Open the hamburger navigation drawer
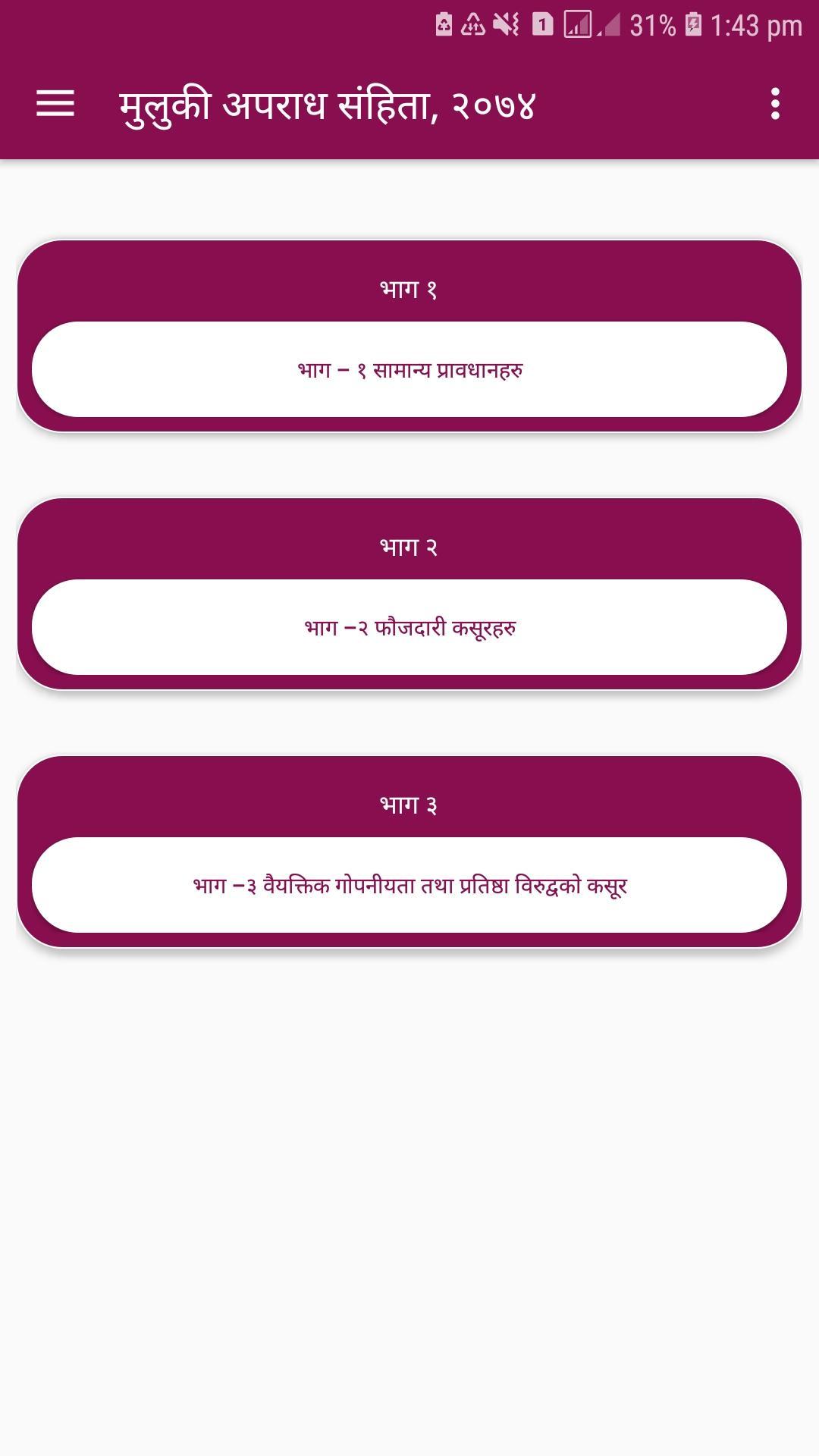 55,104
